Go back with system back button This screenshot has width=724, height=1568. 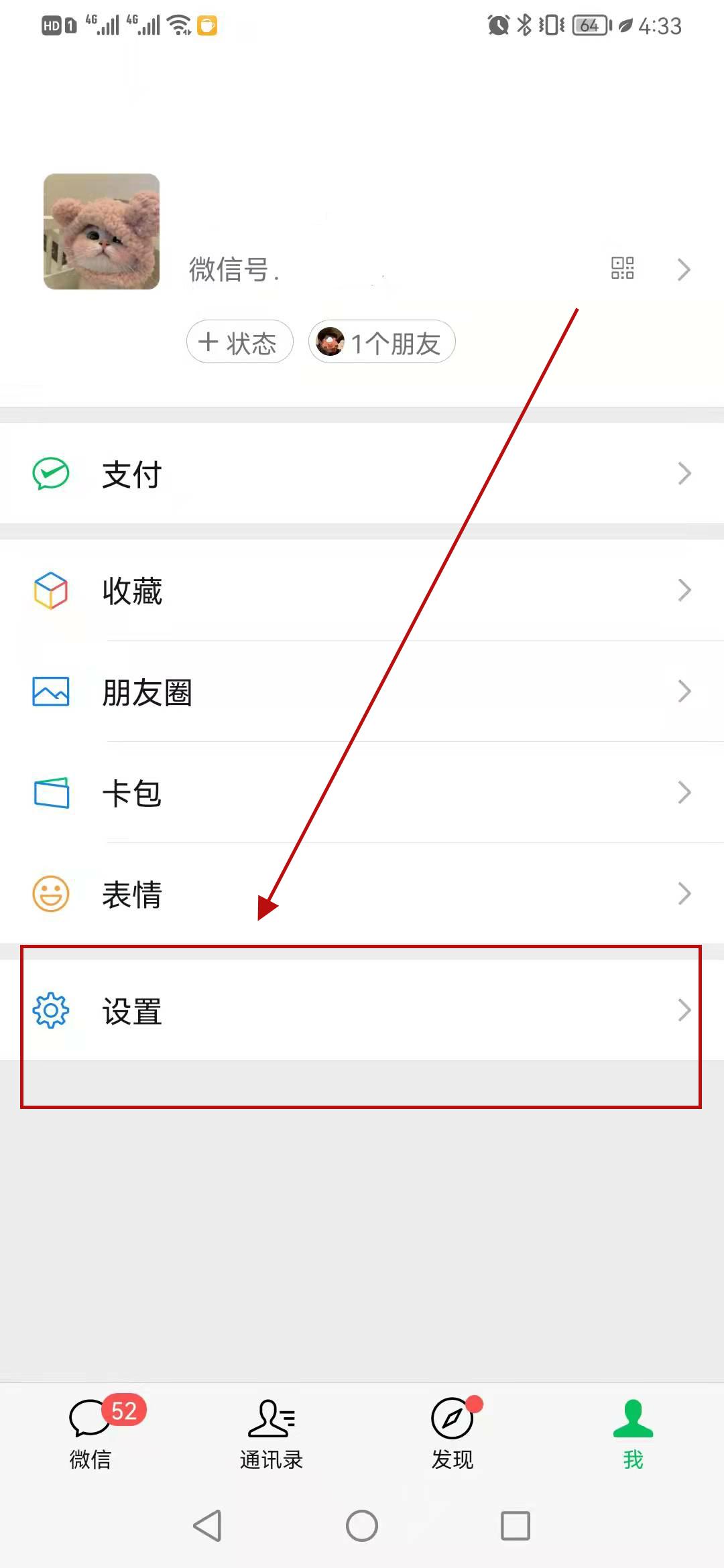point(207,1526)
